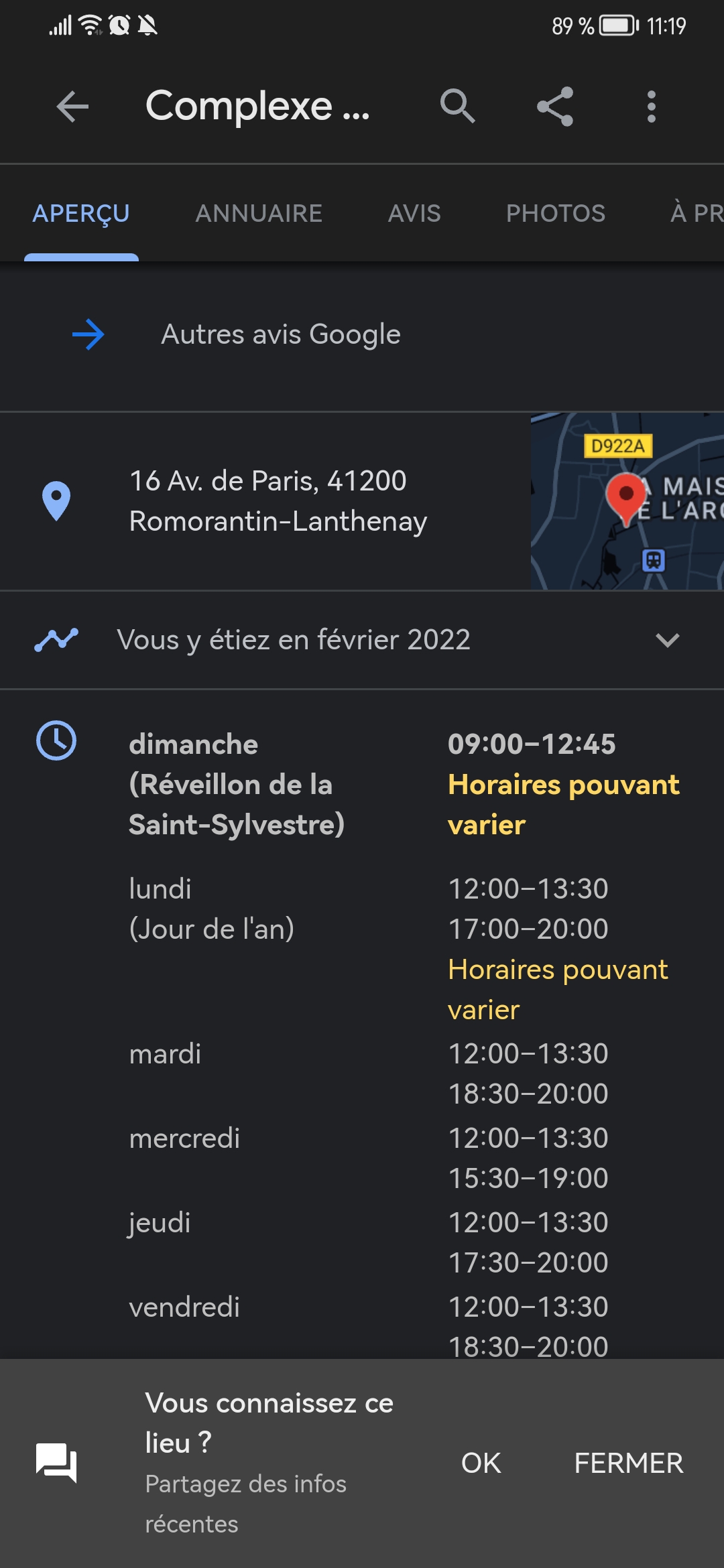Open the Photos tab
The width and height of the screenshot is (724, 1568).
click(x=555, y=213)
